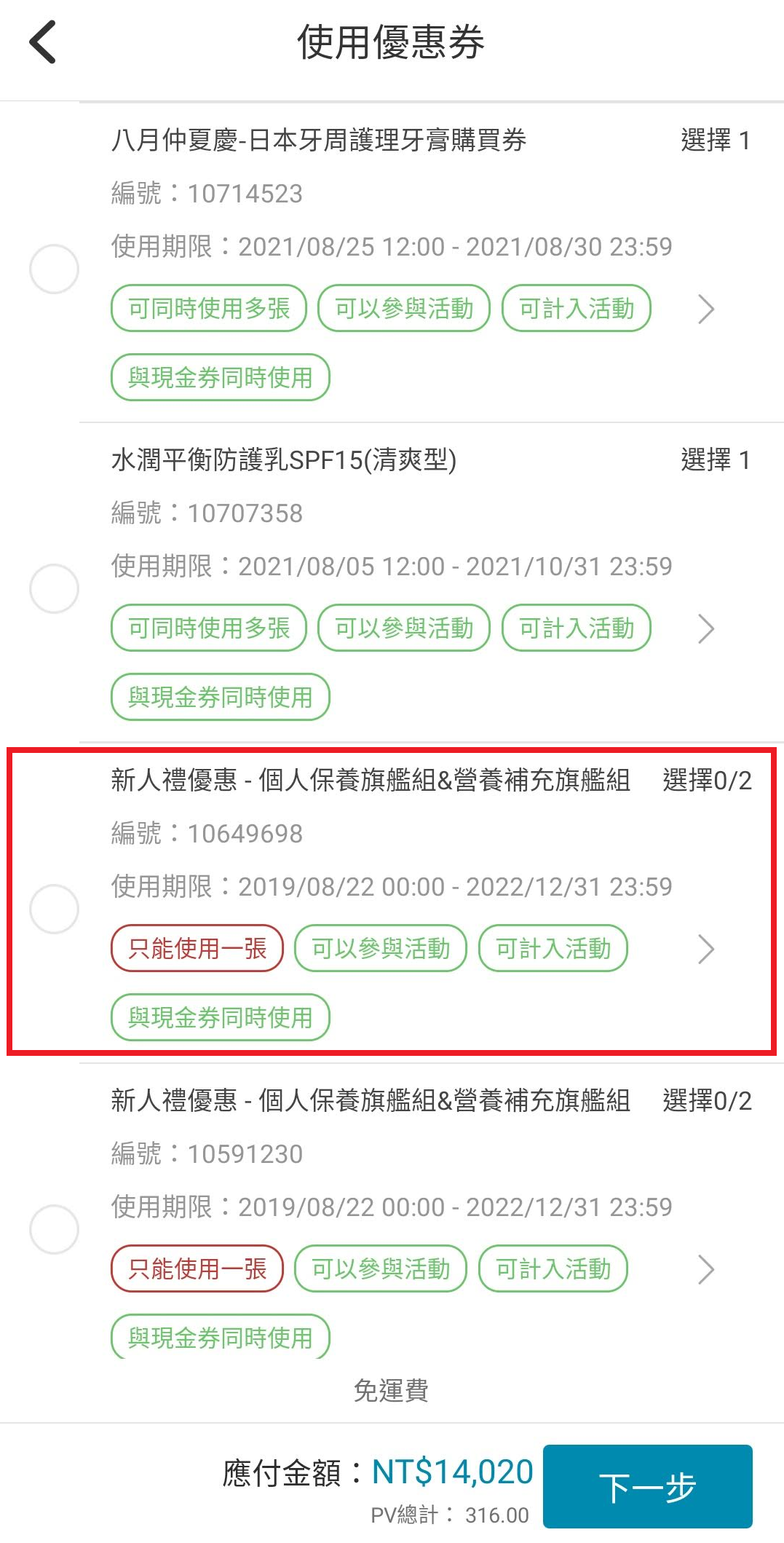784x1543 pixels.
Task: Open details chevron for coupon 10591230
Action: pos(705,1269)
